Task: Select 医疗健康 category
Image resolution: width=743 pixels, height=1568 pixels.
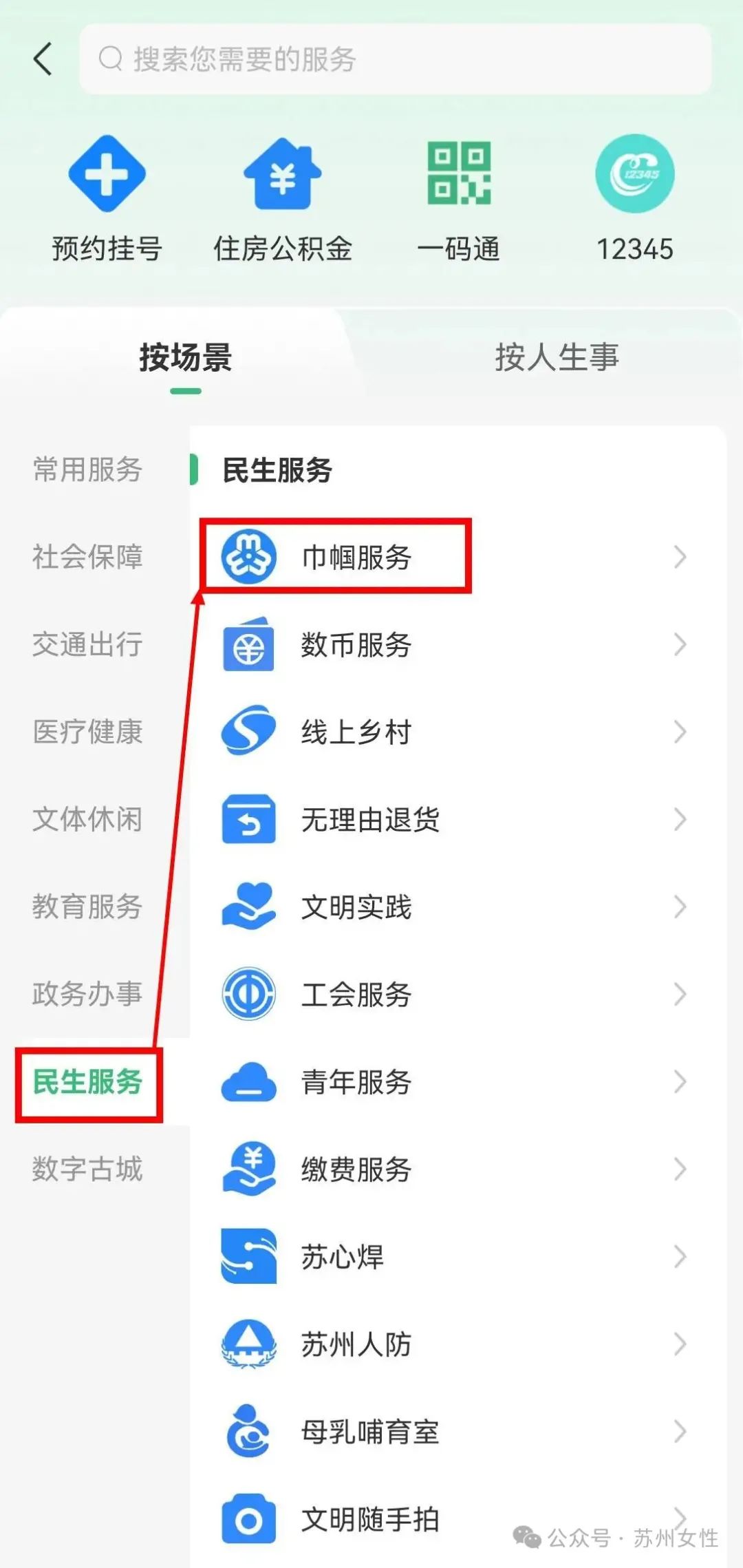Action: coord(87,732)
